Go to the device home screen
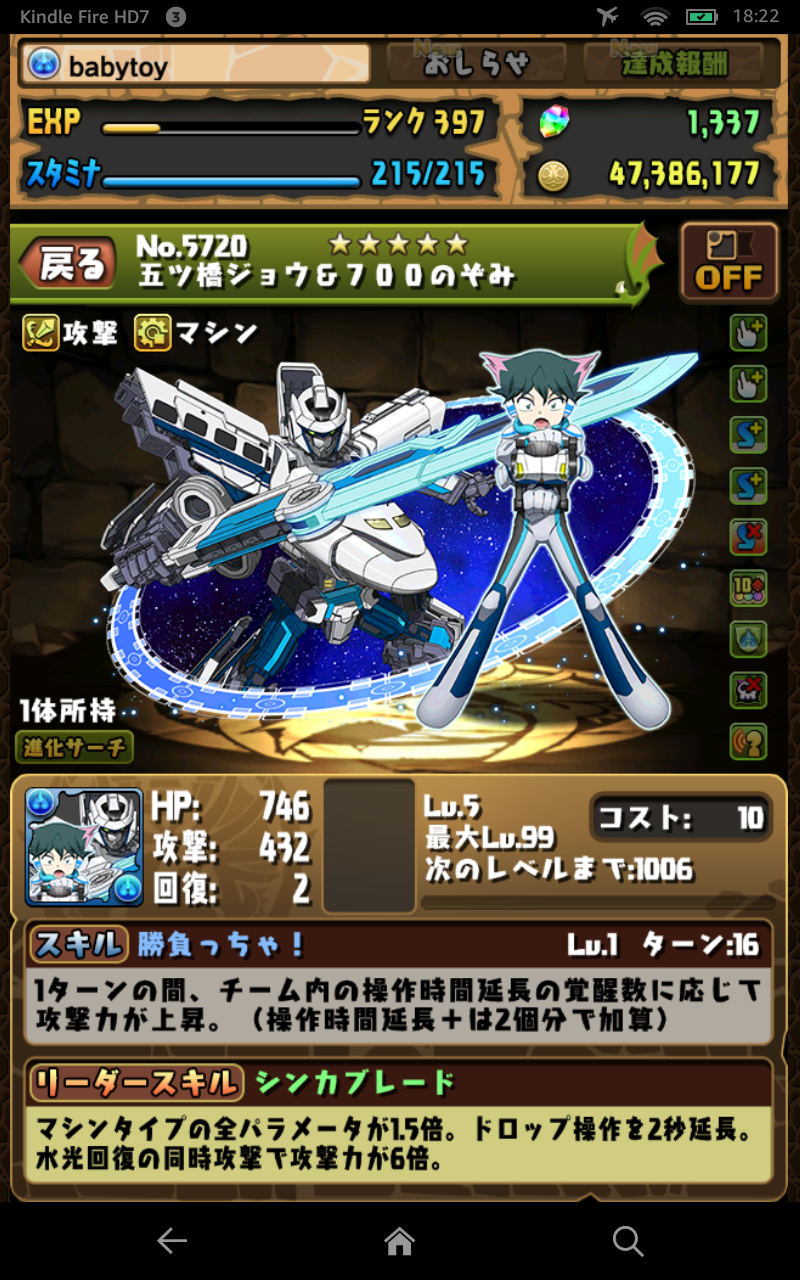Viewport: 800px width, 1280px height. (x=400, y=1241)
